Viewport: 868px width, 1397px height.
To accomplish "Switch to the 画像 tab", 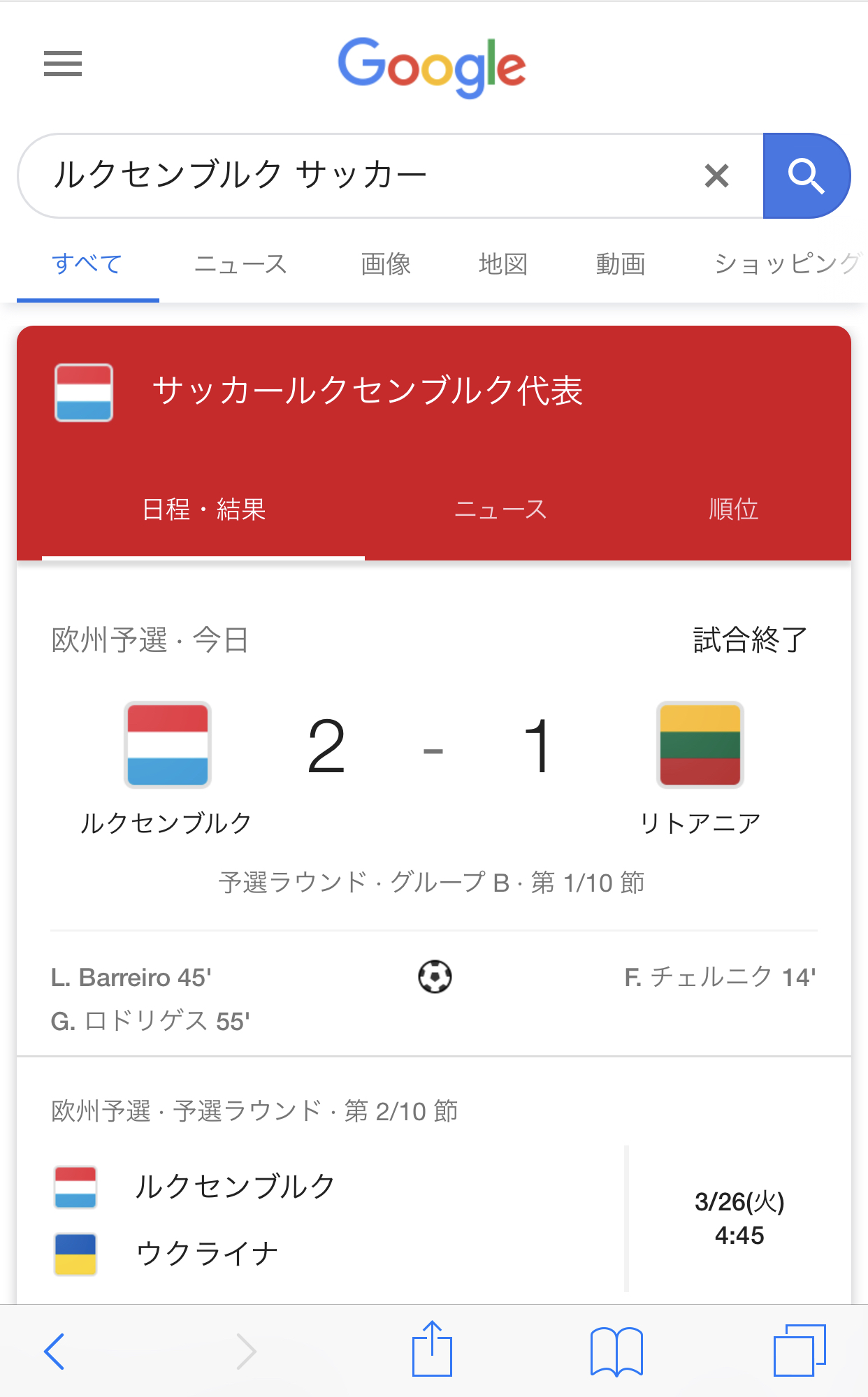I will pyautogui.click(x=386, y=264).
